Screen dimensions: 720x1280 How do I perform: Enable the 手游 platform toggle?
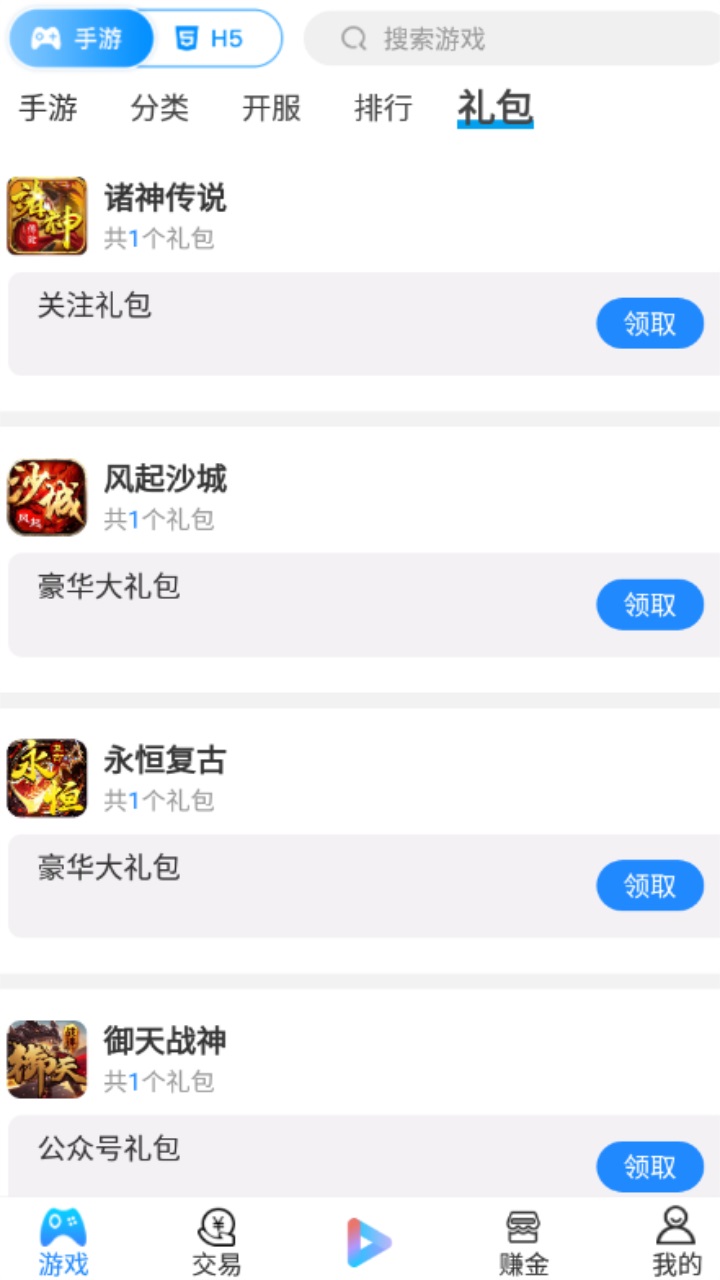[x=80, y=38]
